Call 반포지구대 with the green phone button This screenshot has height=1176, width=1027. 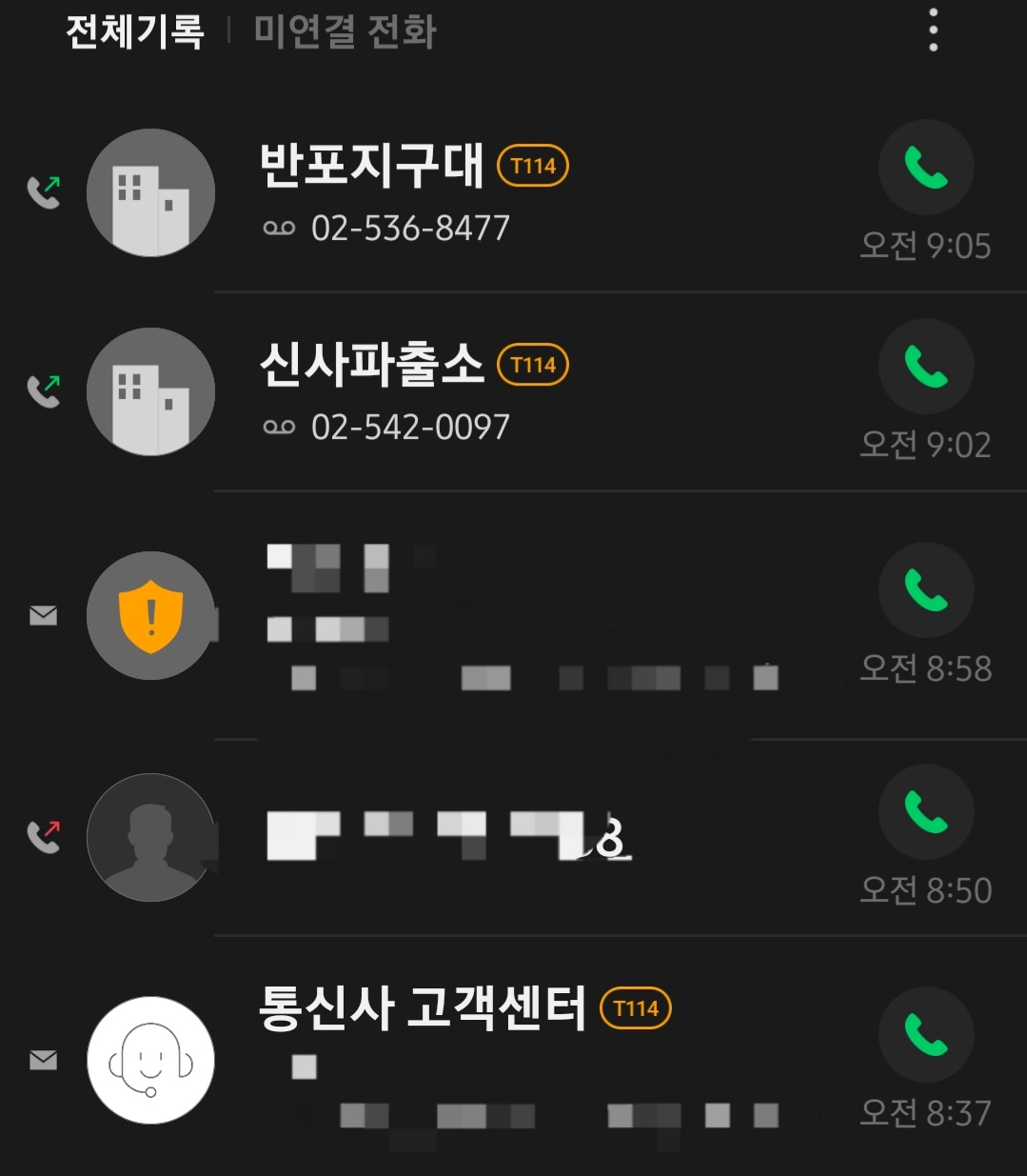(925, 168)
